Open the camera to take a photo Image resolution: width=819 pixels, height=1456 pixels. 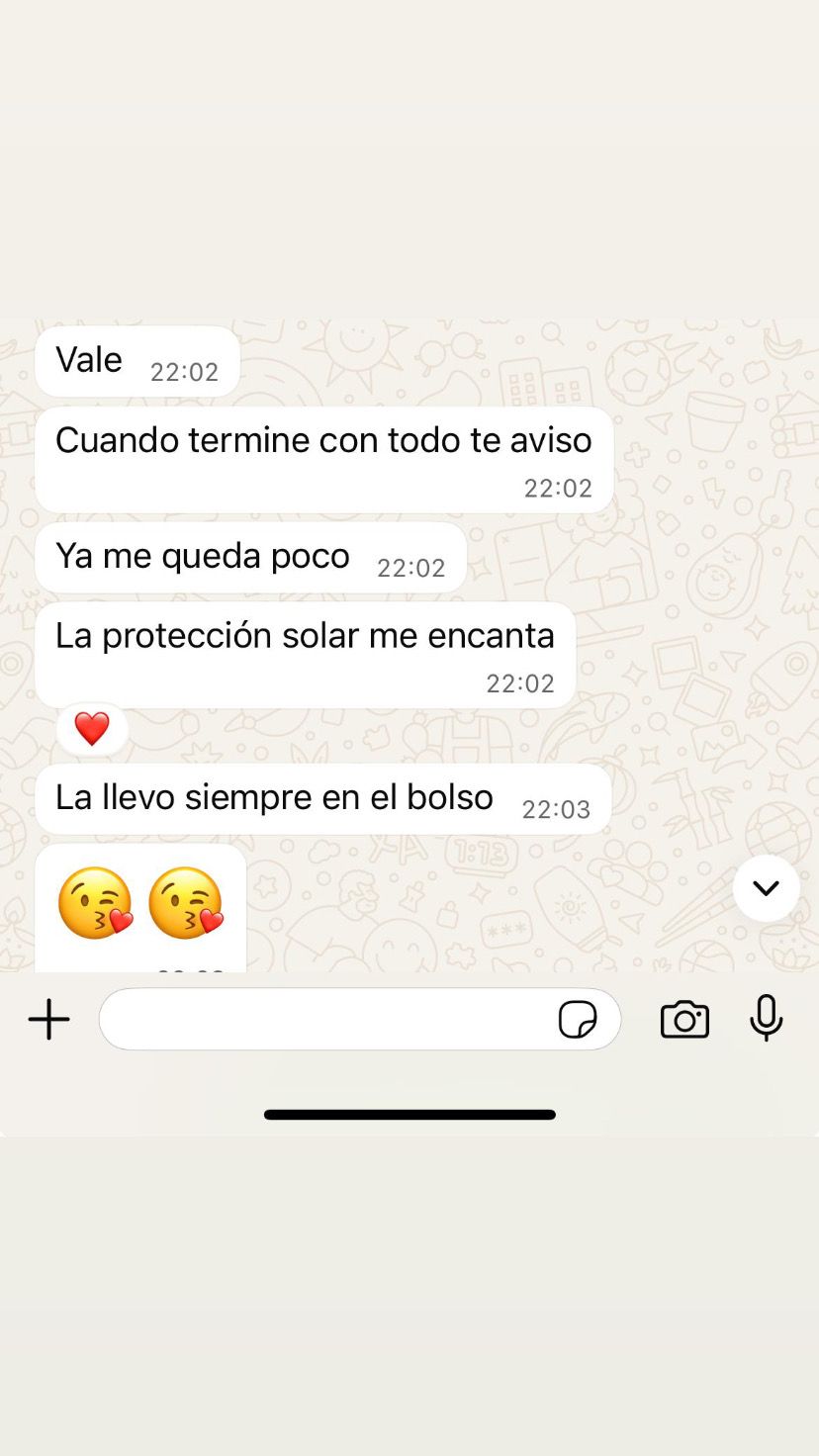point(684,1019)
